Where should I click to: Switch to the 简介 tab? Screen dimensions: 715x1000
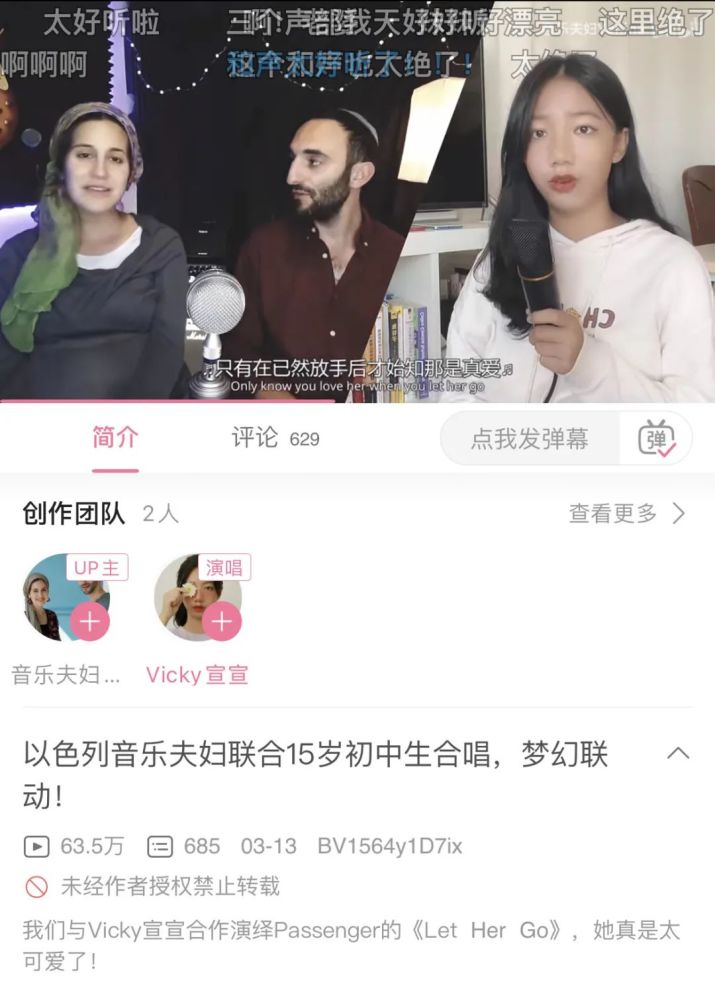[115, 438]
